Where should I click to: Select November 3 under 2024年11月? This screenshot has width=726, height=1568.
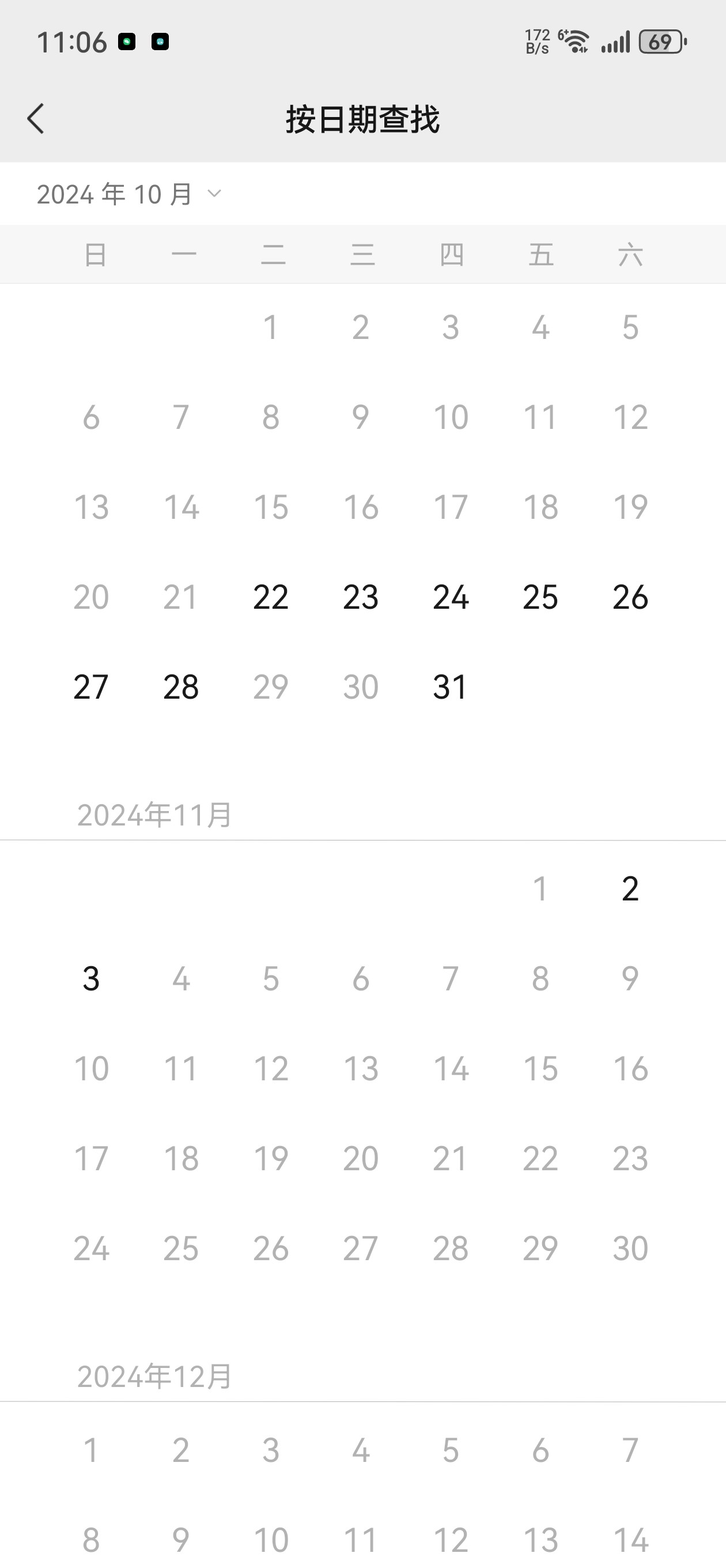(x=91, y=979)
